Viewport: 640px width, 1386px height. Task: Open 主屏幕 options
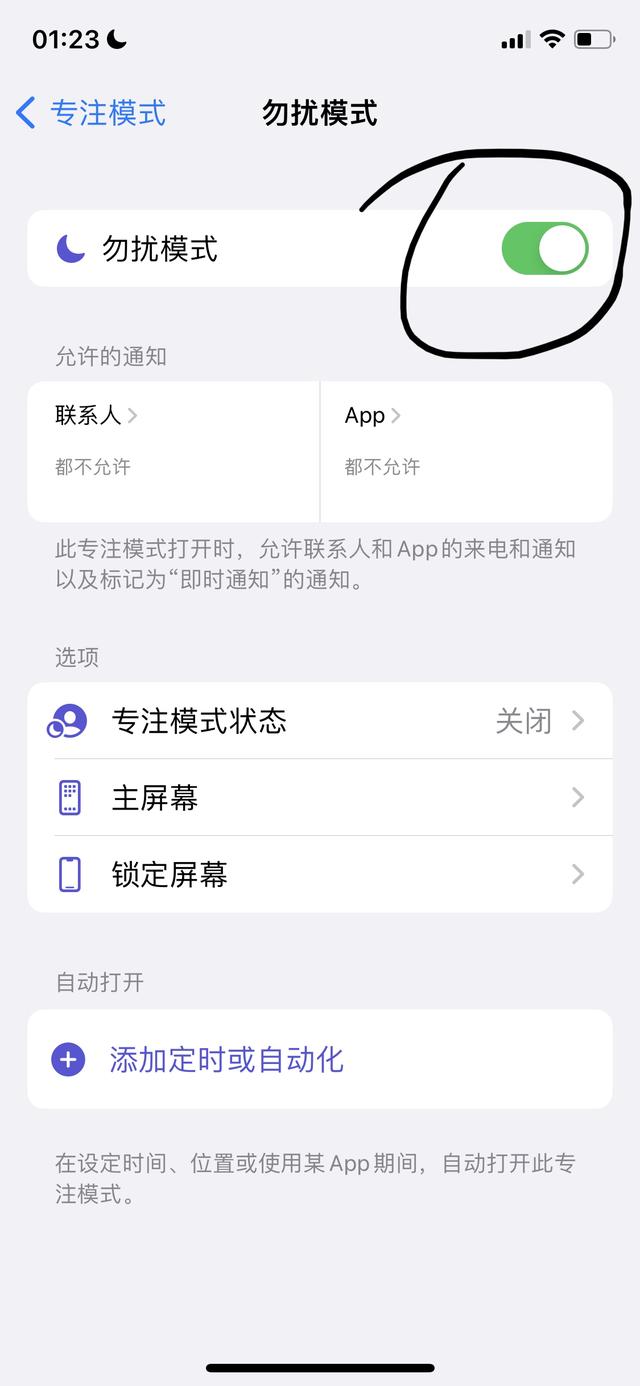point(320,797)
